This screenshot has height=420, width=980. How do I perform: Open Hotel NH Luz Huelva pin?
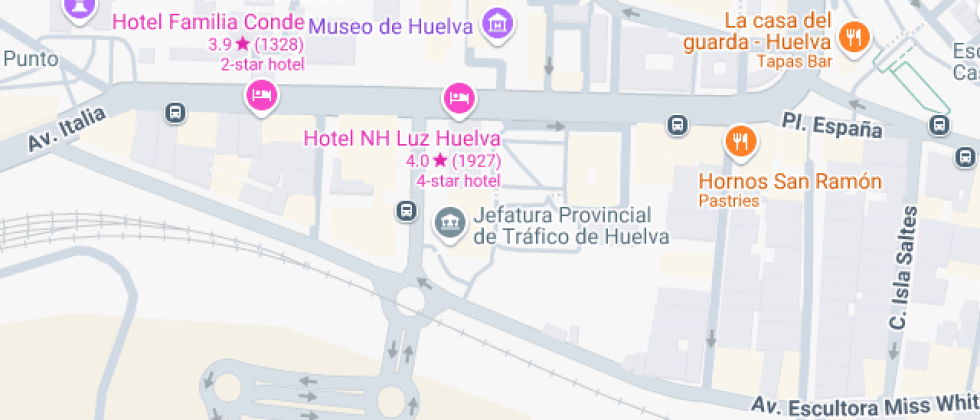click(x=459, y=98)
